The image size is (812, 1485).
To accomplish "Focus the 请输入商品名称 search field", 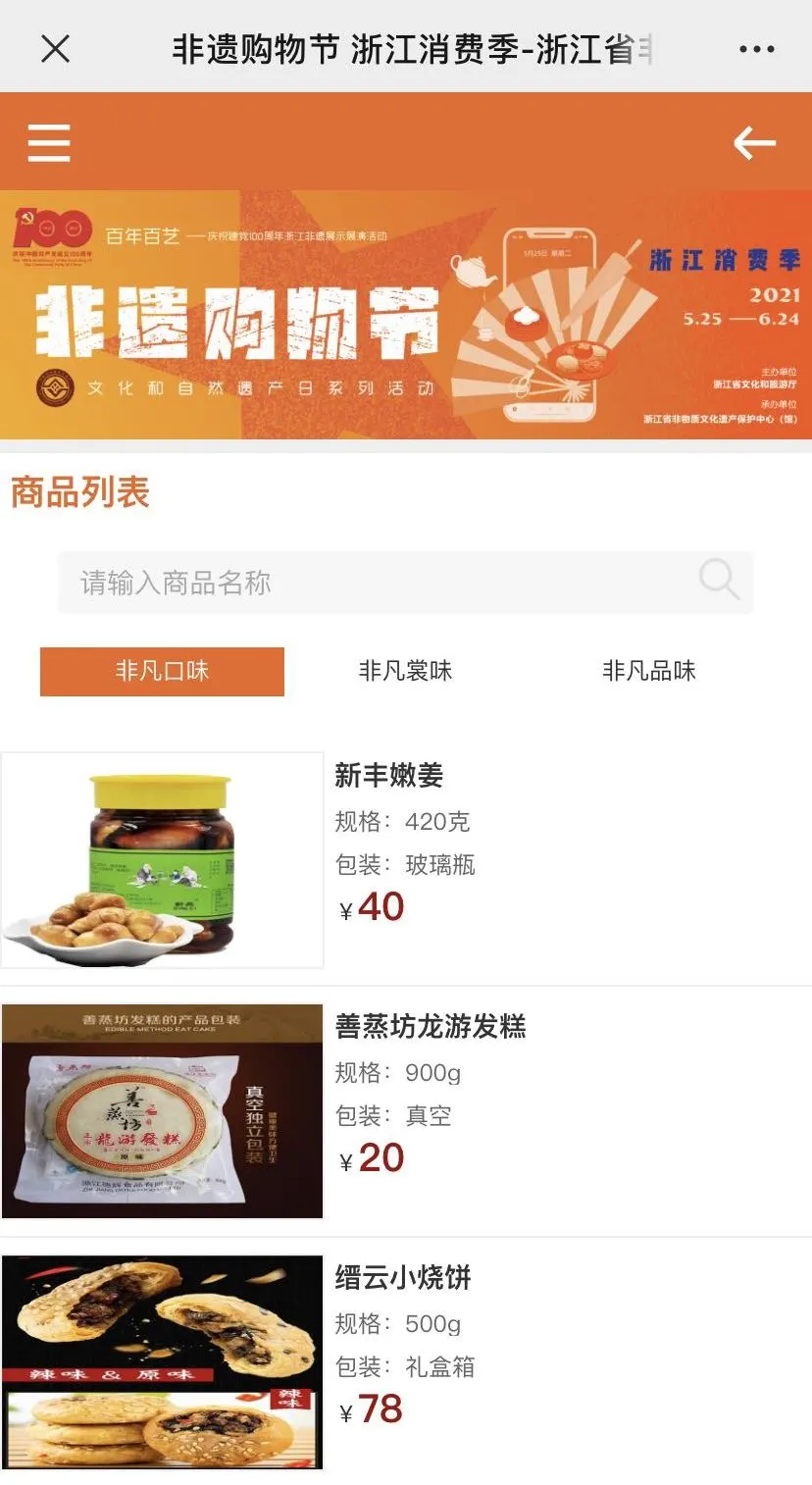I will (x=373, y=583).
